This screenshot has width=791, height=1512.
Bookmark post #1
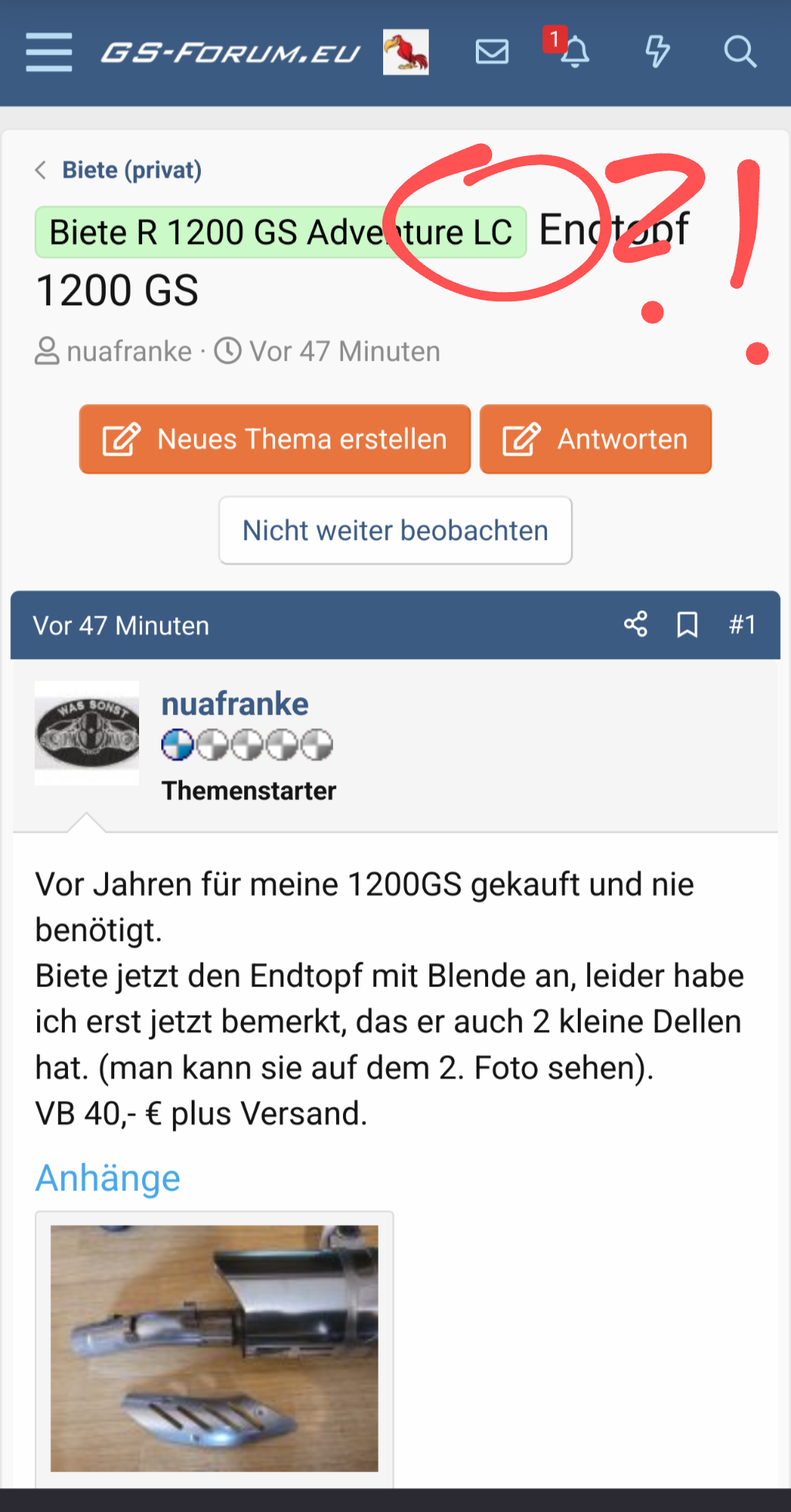687,624
